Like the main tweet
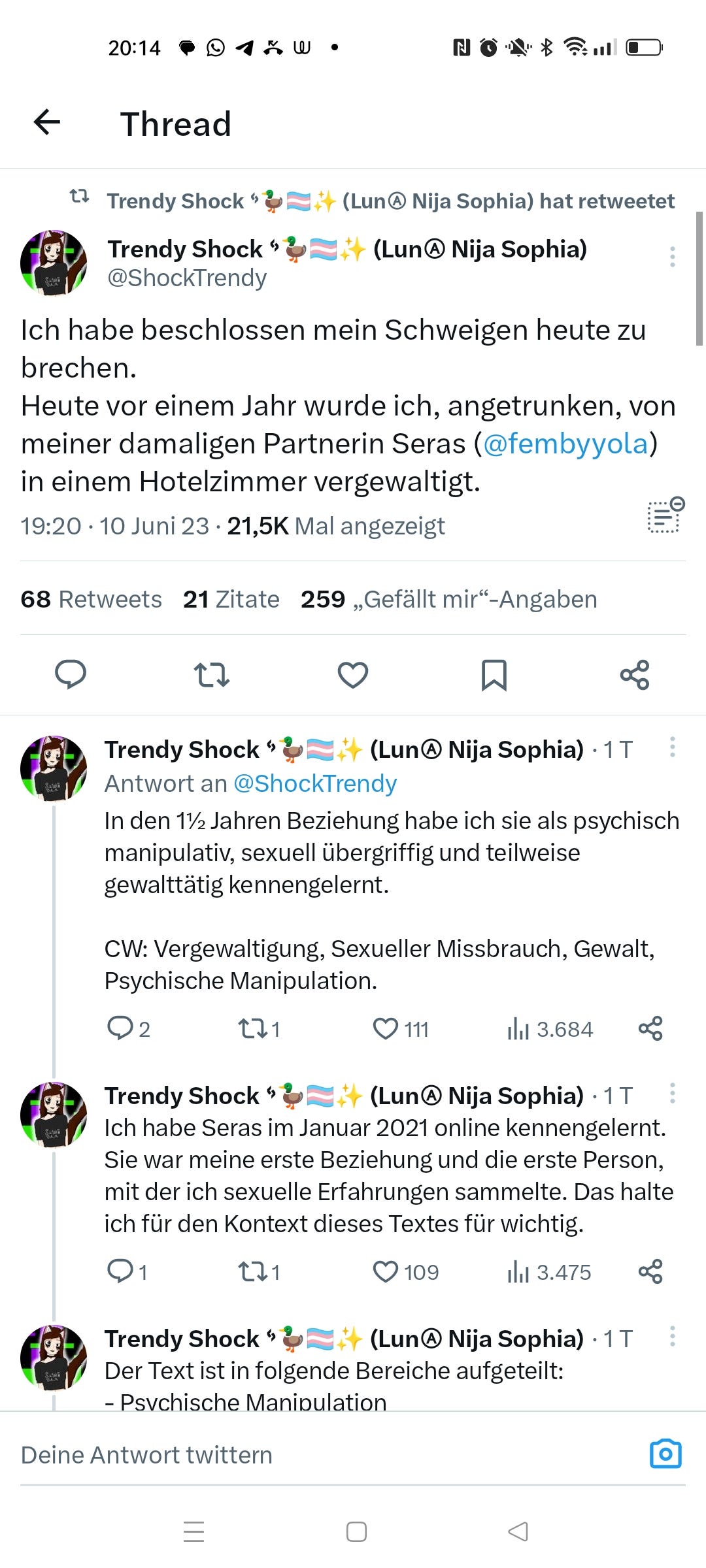 [x=353, y=674]
